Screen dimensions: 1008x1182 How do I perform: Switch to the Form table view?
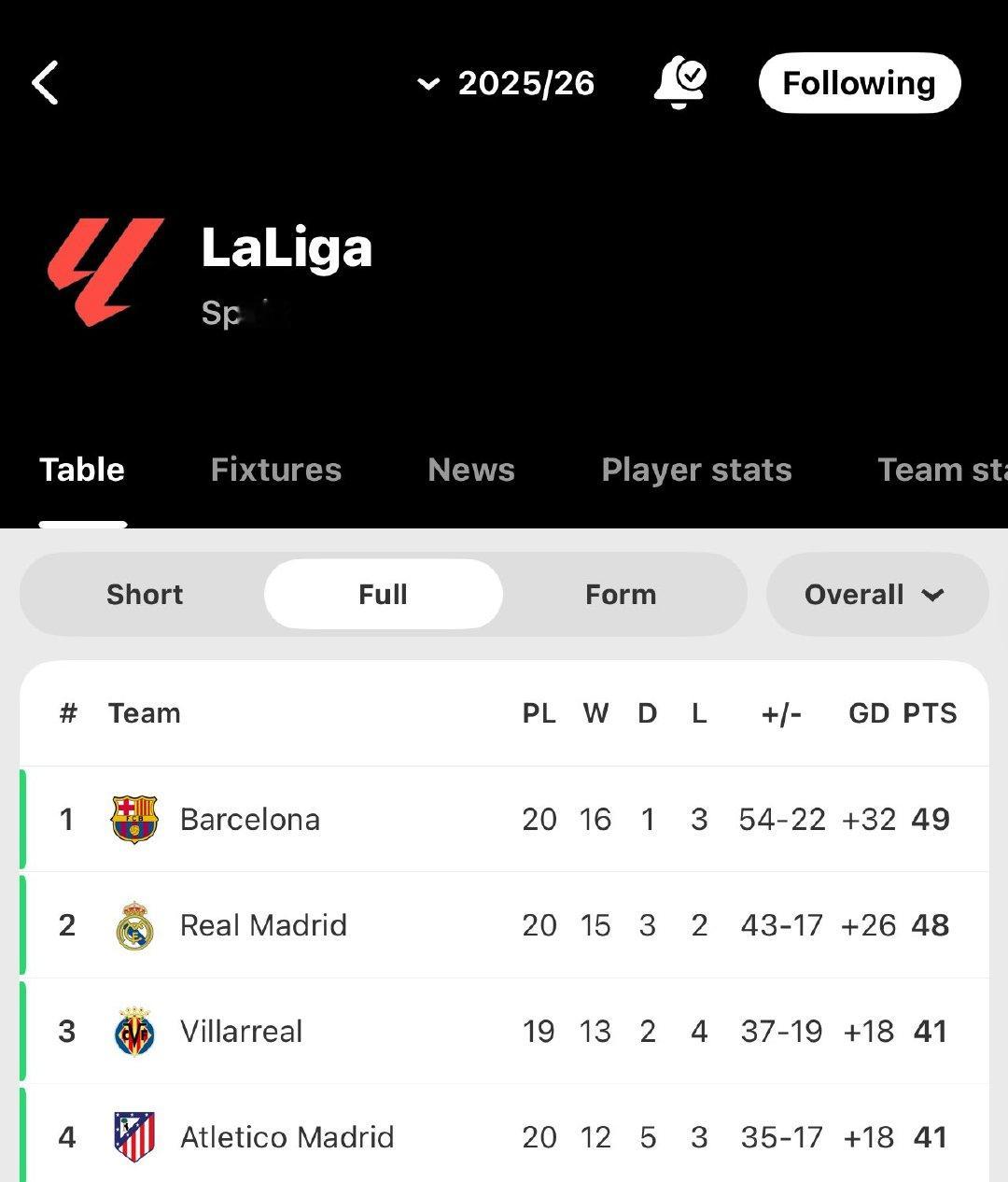point(621,595)
